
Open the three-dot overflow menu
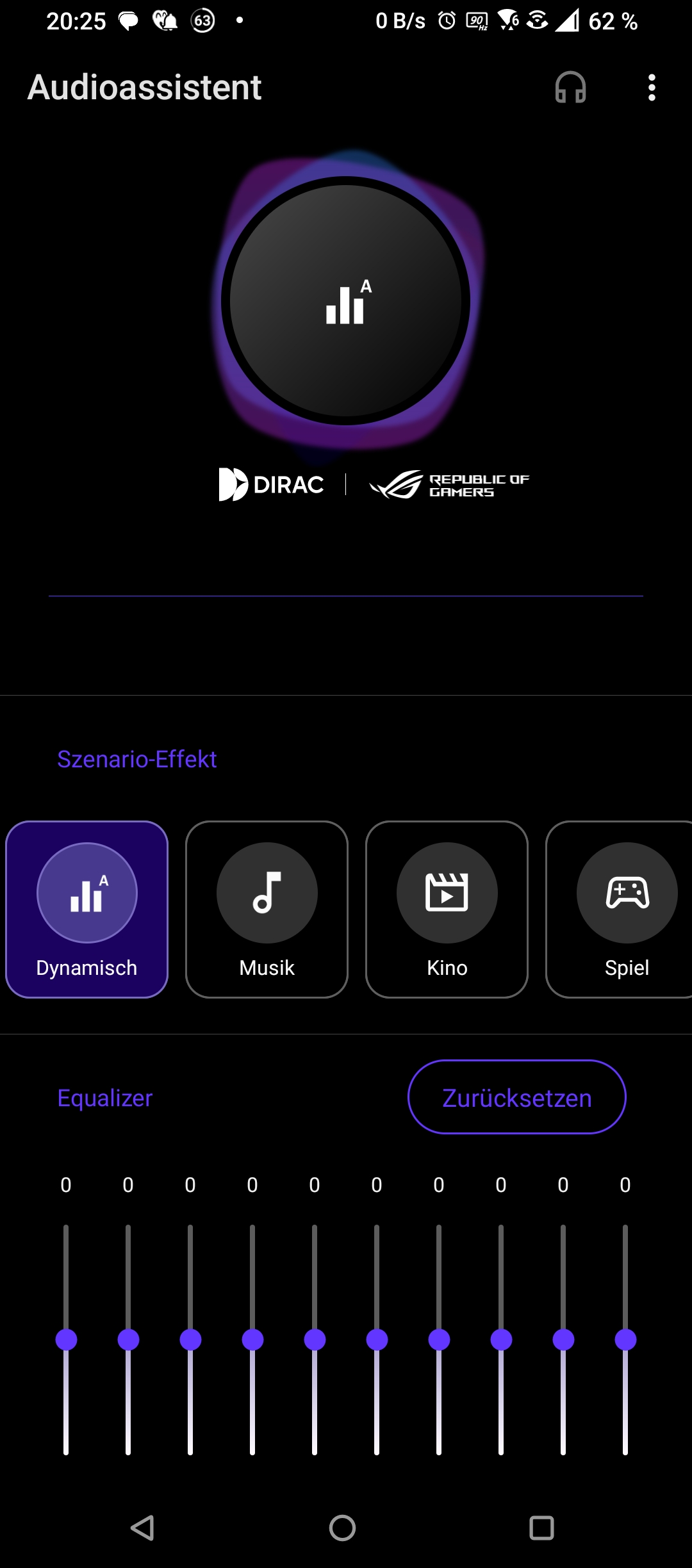652,87
